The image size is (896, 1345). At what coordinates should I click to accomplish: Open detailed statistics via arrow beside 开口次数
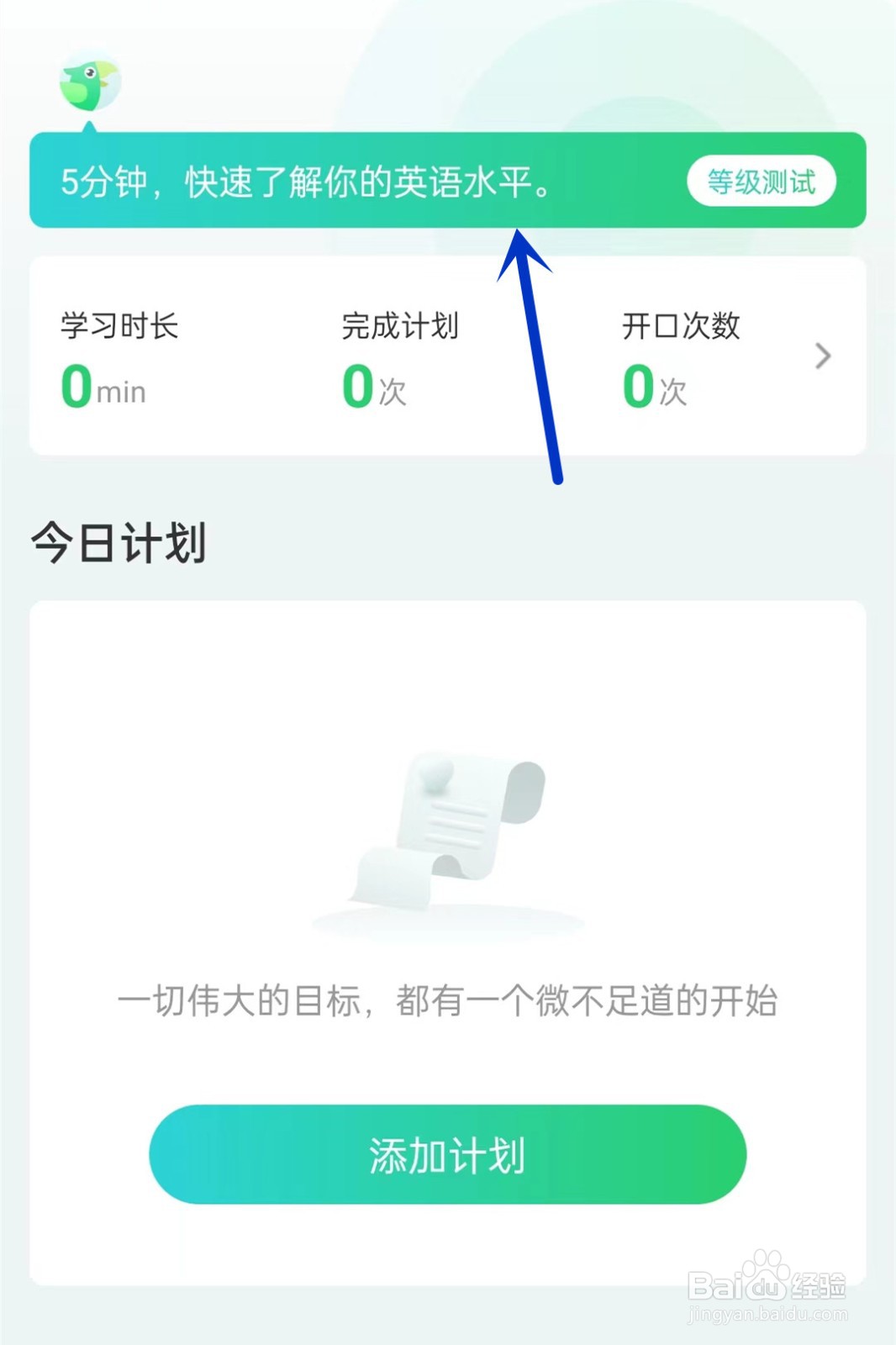coord(822,356)
